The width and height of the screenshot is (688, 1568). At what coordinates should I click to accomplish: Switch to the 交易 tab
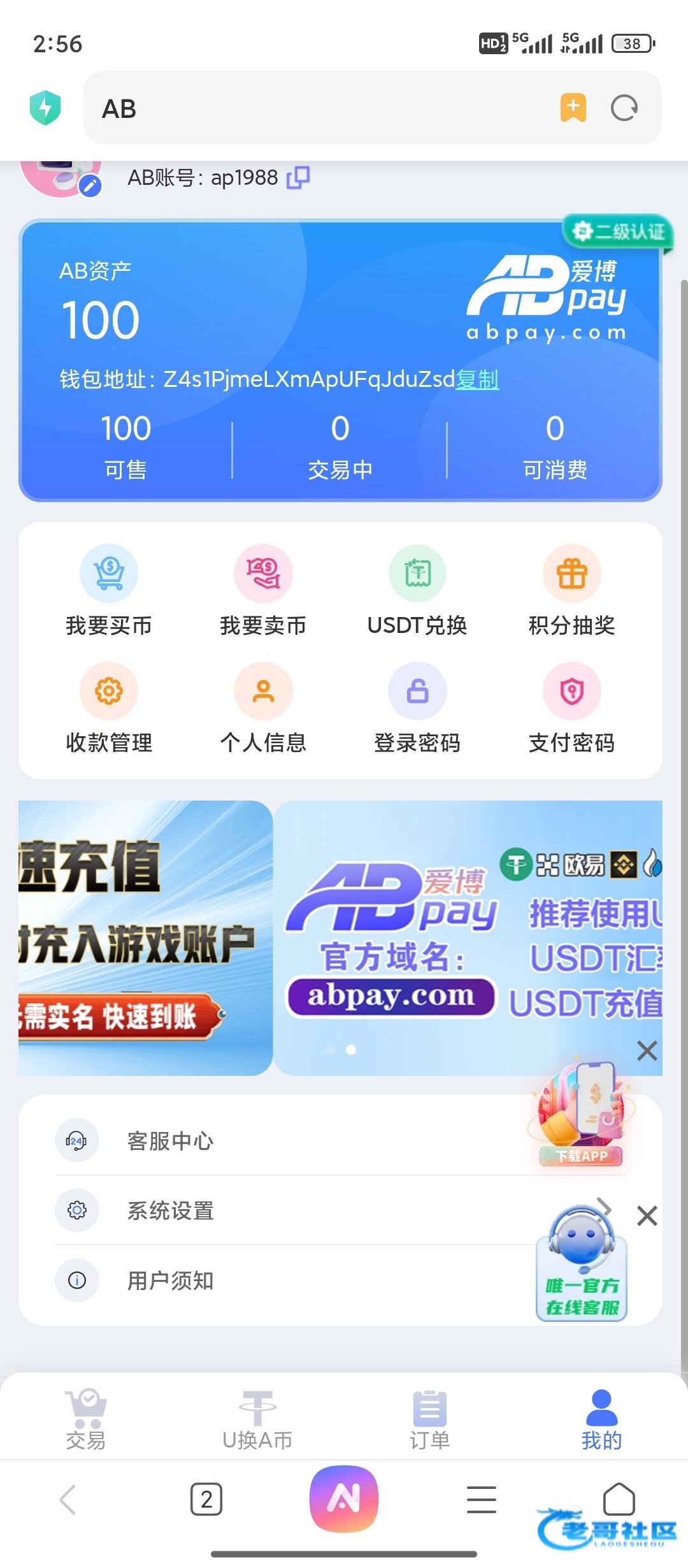click(x=86, y=1419)
